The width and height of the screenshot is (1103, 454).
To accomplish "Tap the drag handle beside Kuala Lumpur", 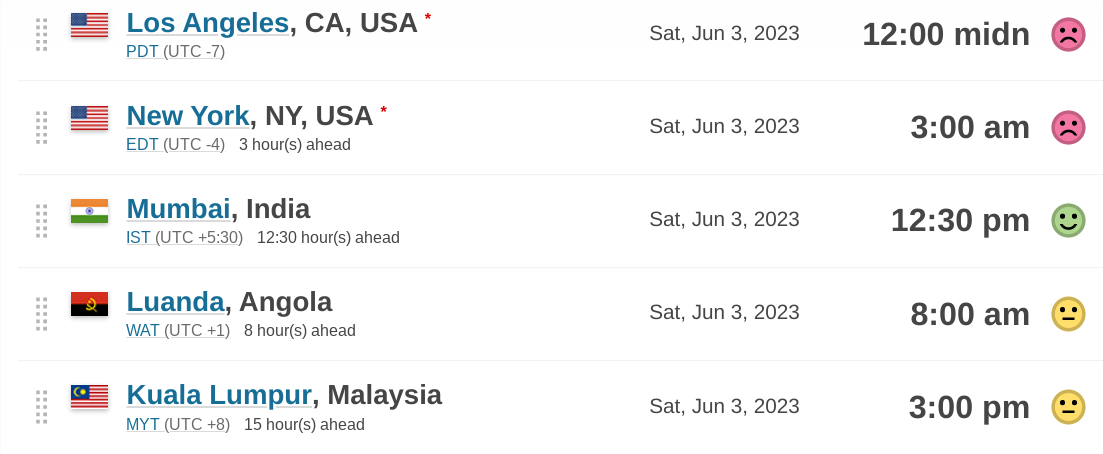I will 41,406.
